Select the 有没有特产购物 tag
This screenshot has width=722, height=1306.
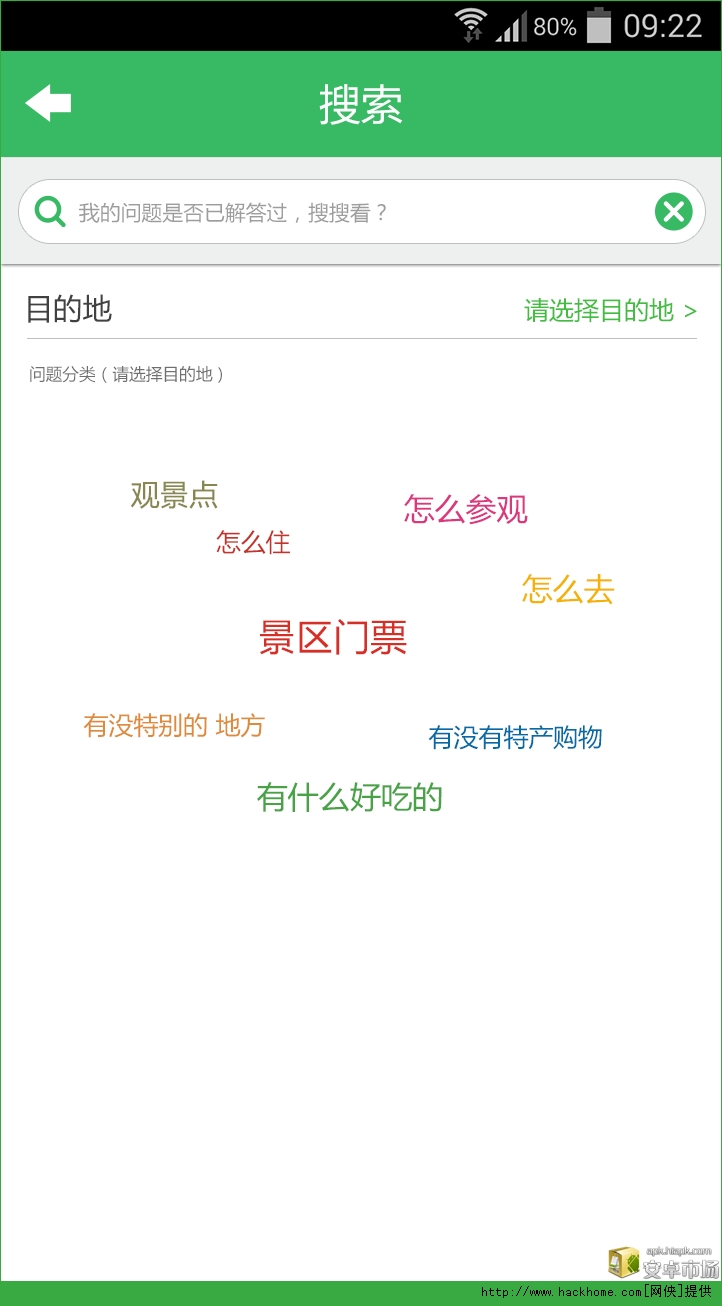click(515, 737)
